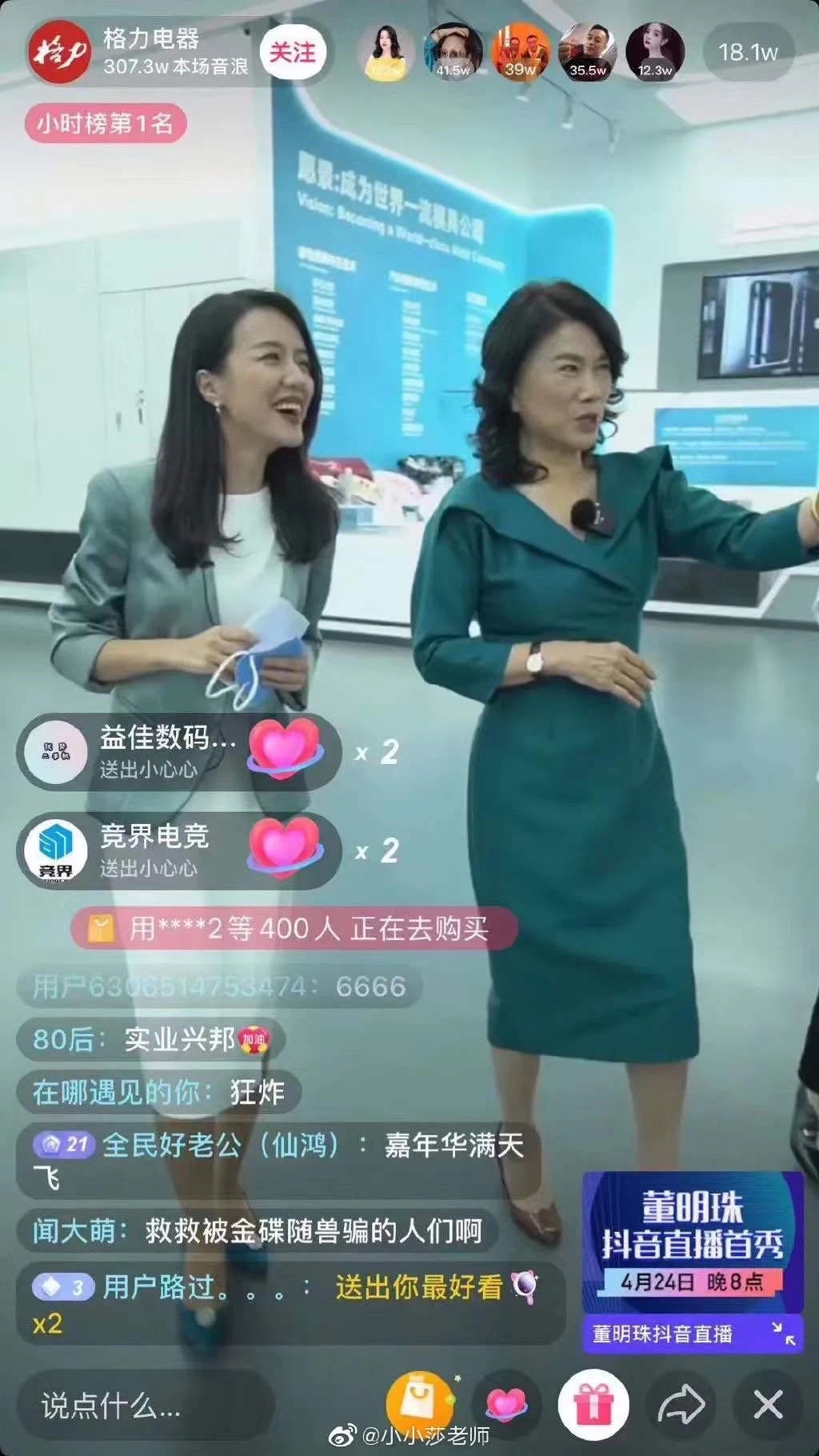This screenshot has height=1456, width=819.
Task: Open 竞界电竞's gift notification
Action: click(x=179, y=850)
